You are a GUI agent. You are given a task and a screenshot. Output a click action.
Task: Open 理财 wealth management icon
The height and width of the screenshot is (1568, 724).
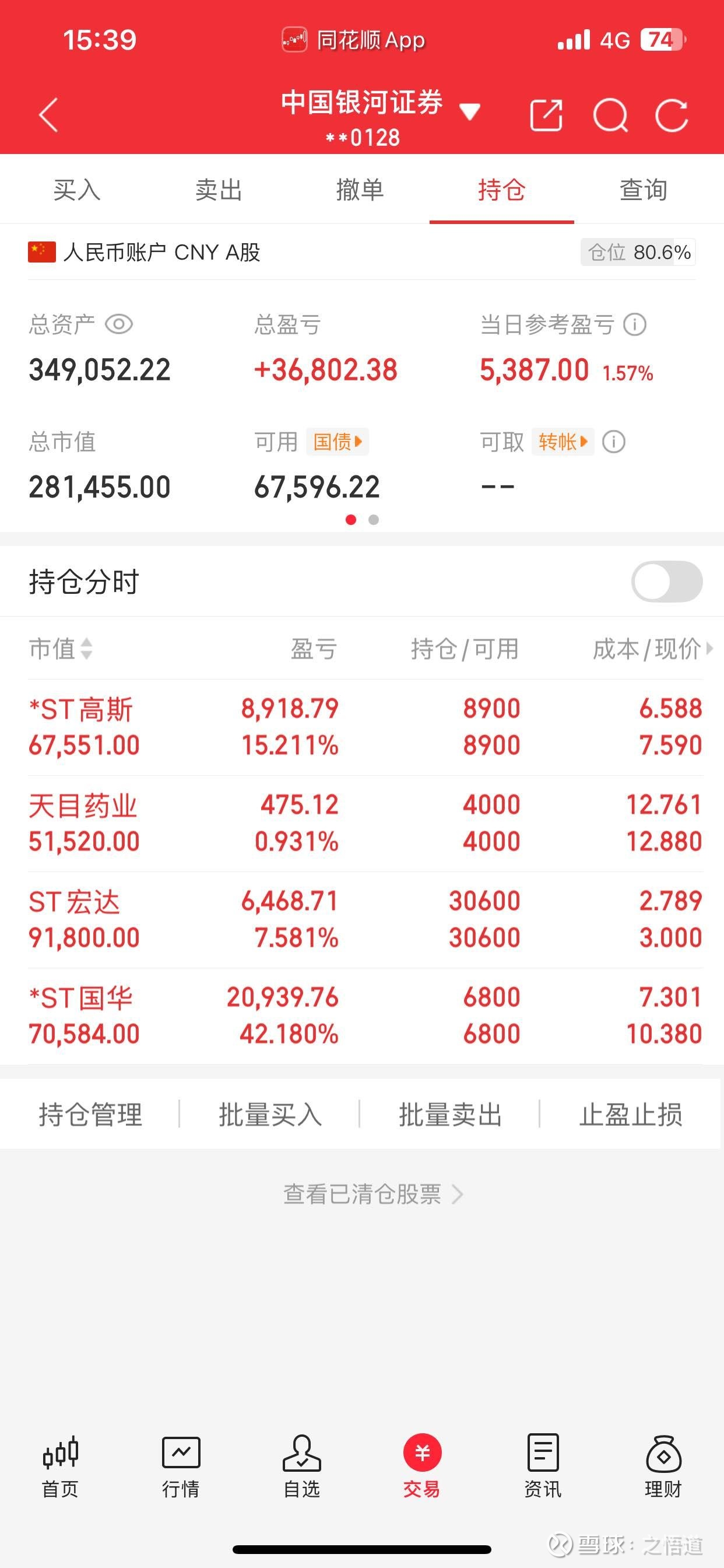point(664,1473)
